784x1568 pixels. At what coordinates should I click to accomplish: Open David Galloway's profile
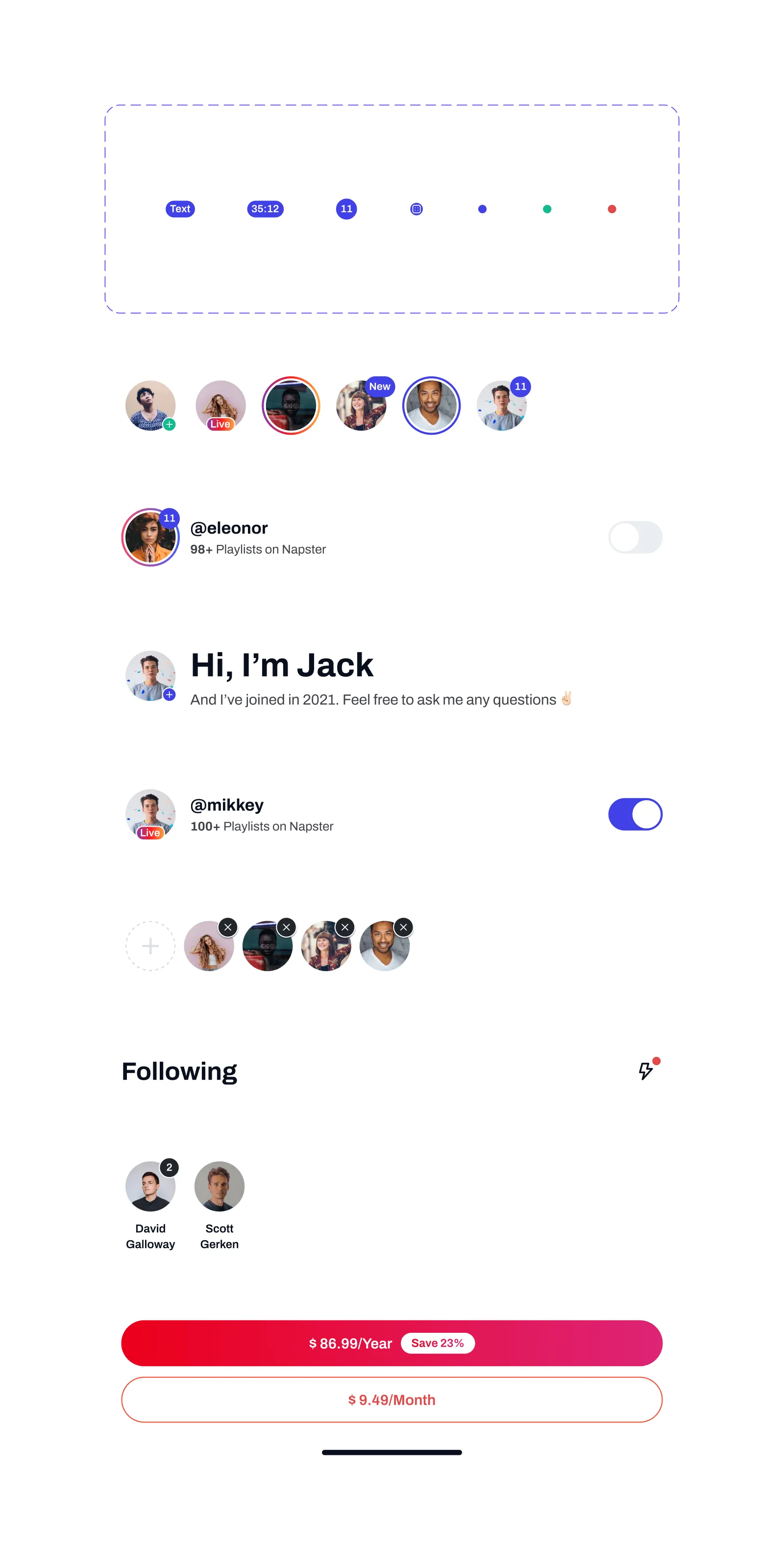tap(150, 1186)
